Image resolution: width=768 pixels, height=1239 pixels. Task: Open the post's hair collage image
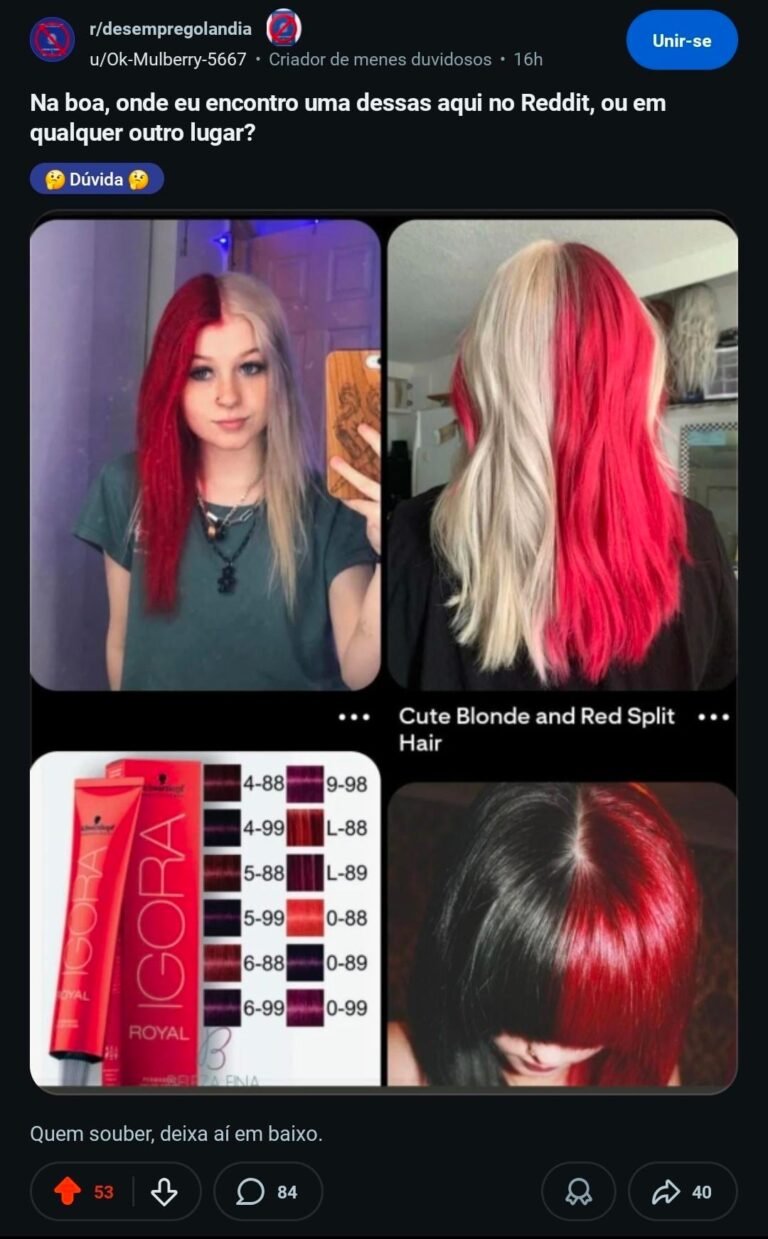pyautogui.click(x=384, y=650)
